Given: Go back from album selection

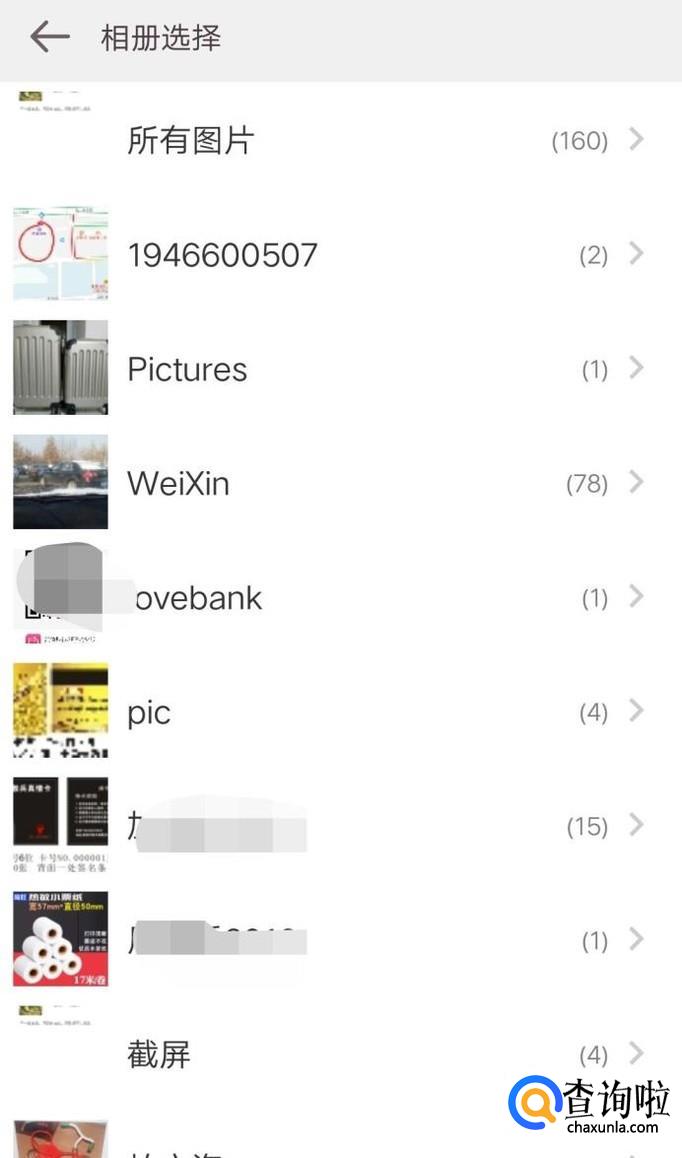Looking at the screenshot, I should click(x=49, y=38).
